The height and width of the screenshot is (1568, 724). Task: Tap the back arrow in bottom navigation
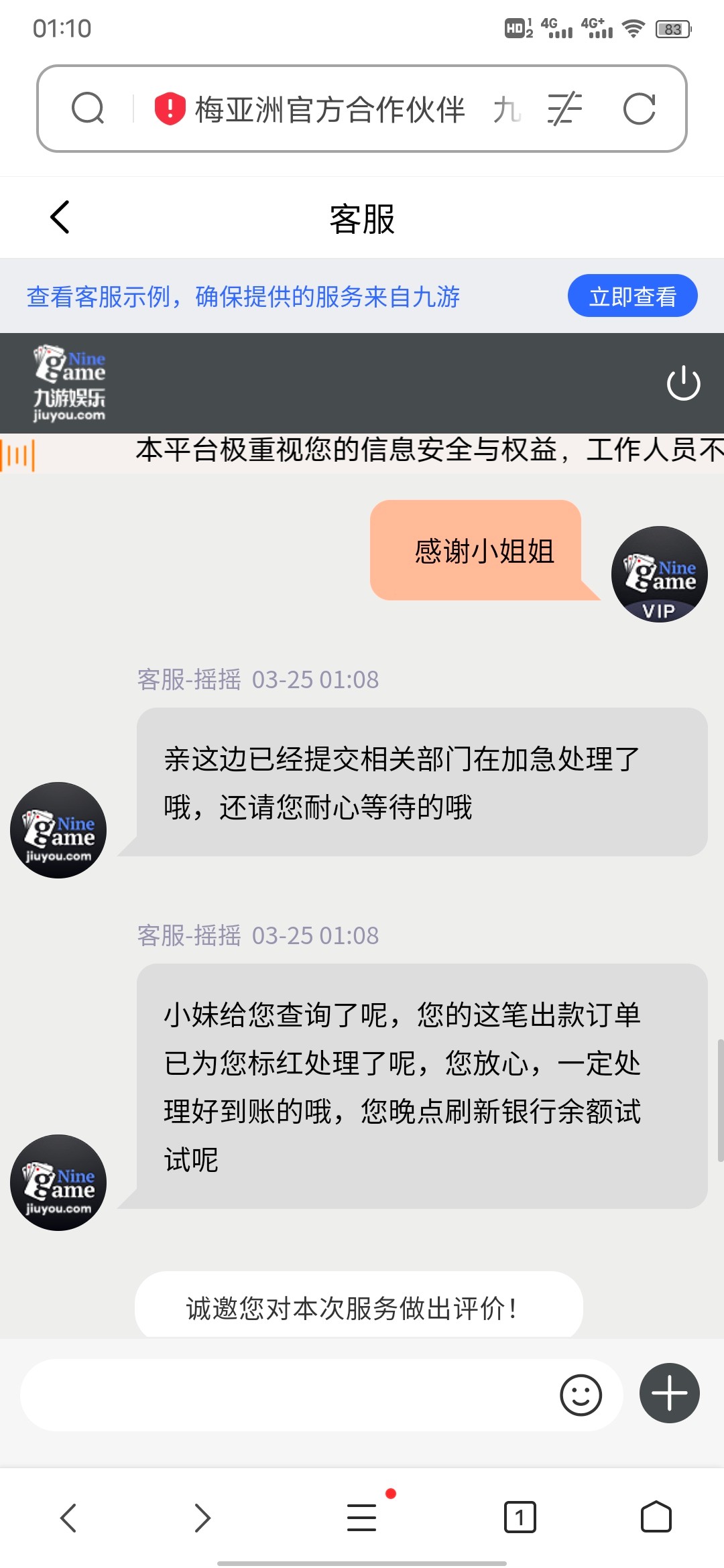pyautogui.click(x=70, y=1518)
